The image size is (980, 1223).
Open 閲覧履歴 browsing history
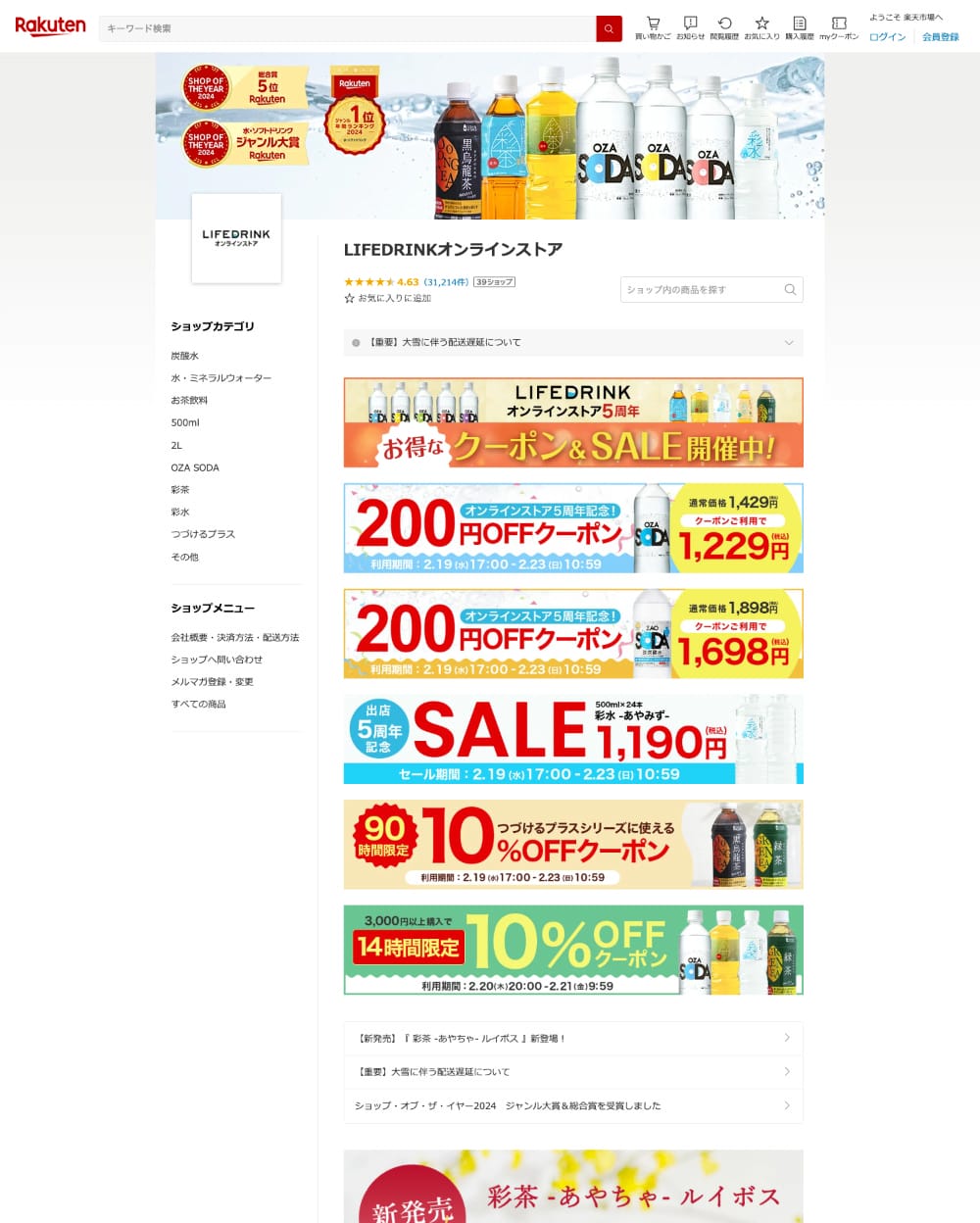(724, 27)
